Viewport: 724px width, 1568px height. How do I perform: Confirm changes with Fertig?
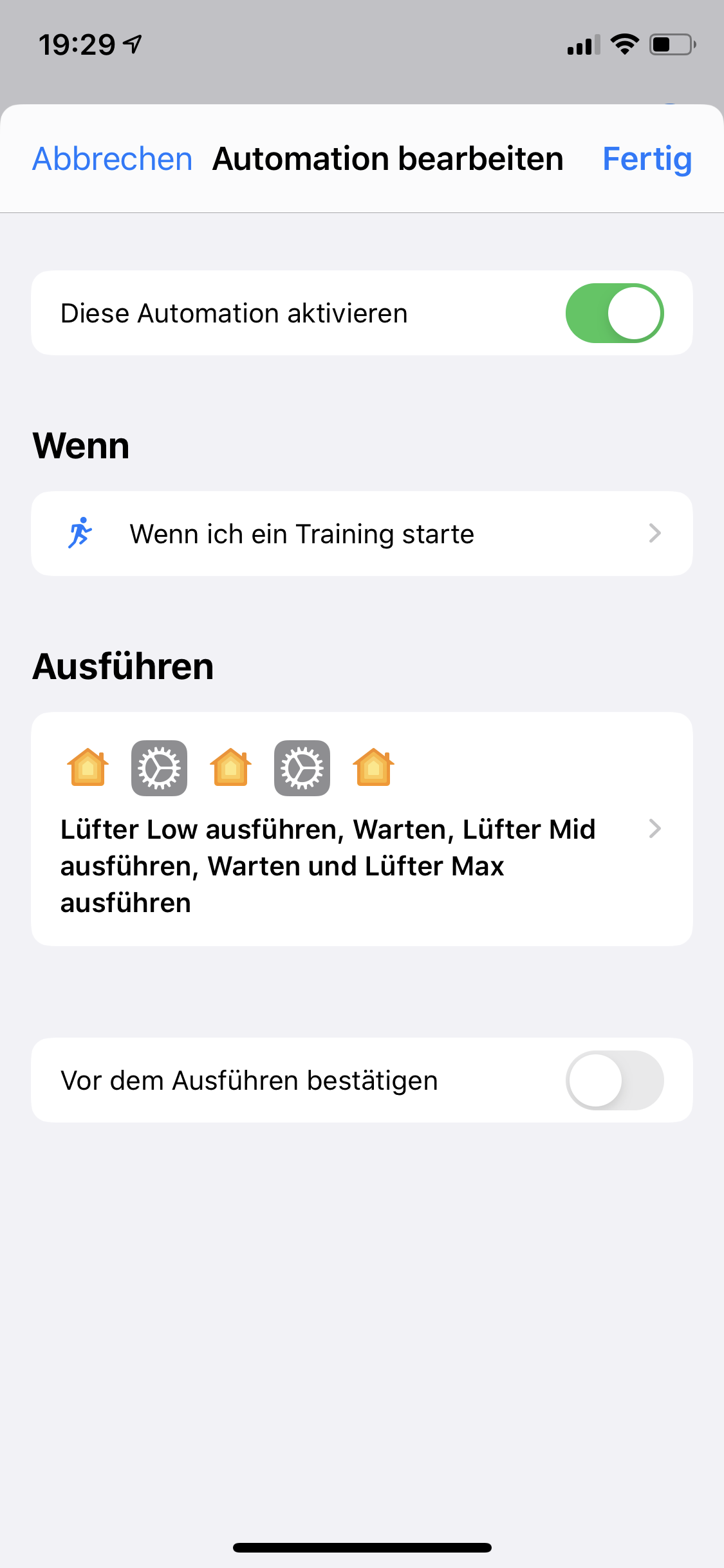click(x=646, y=159)
